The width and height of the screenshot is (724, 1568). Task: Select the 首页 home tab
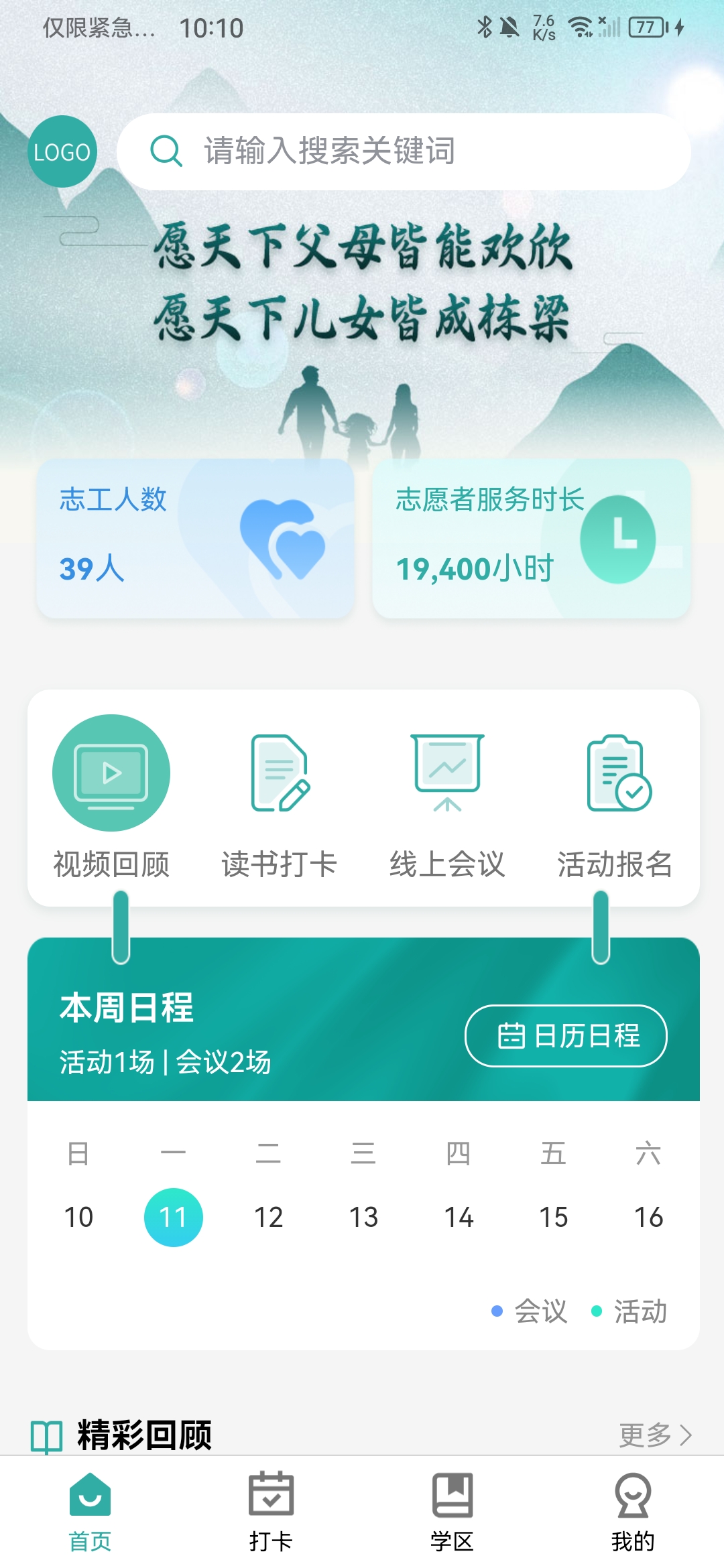pos(90,1511)
